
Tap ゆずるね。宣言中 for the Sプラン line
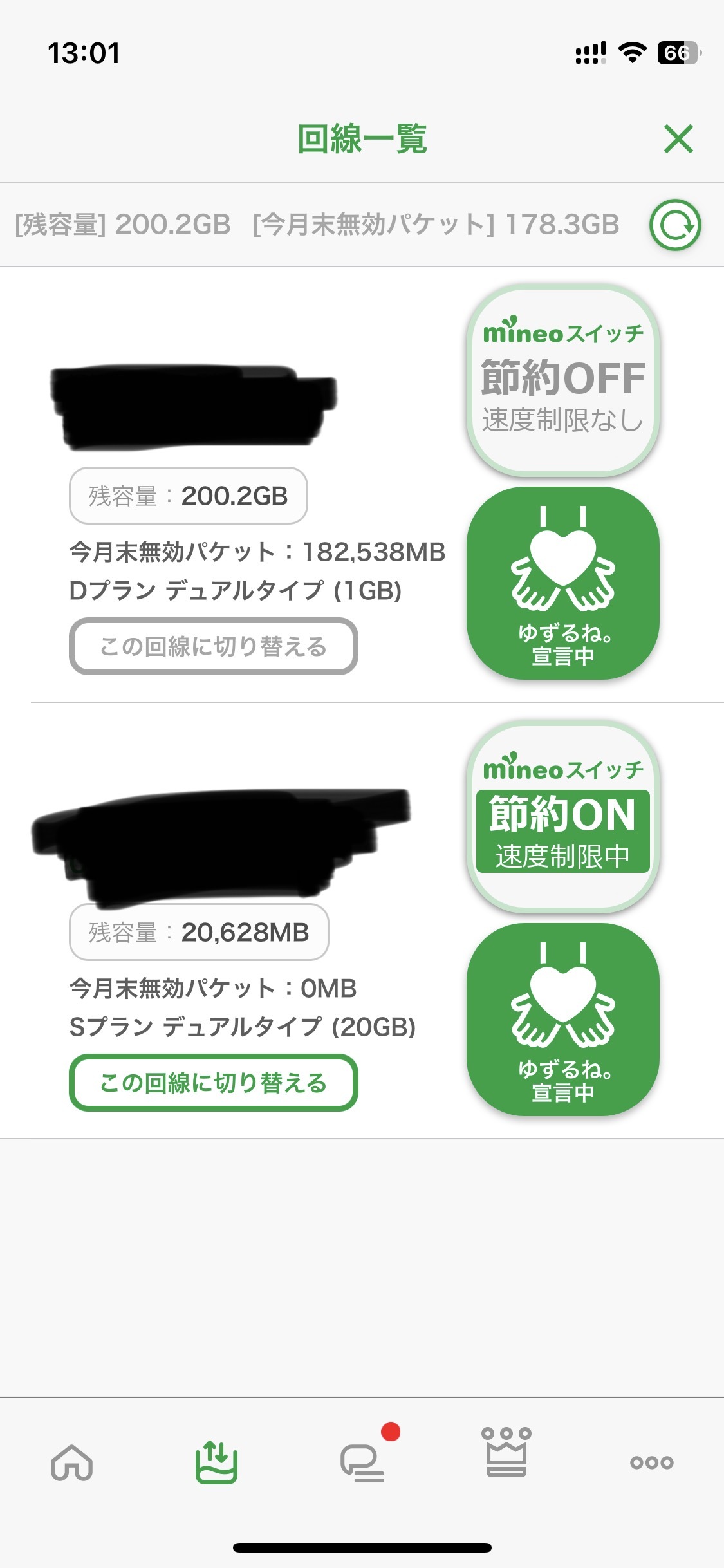tap(563, 1020)
